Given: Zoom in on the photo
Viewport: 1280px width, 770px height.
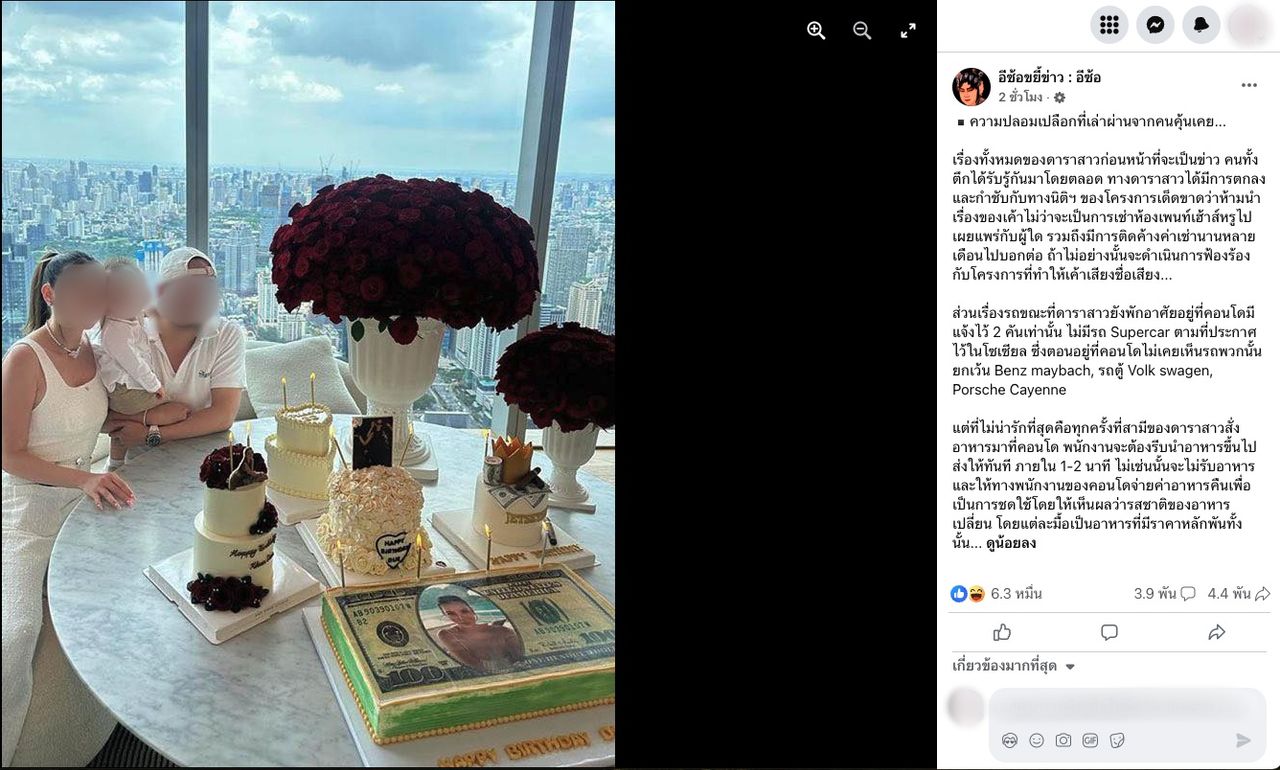Looking at the screenshot, I should 816,31.
